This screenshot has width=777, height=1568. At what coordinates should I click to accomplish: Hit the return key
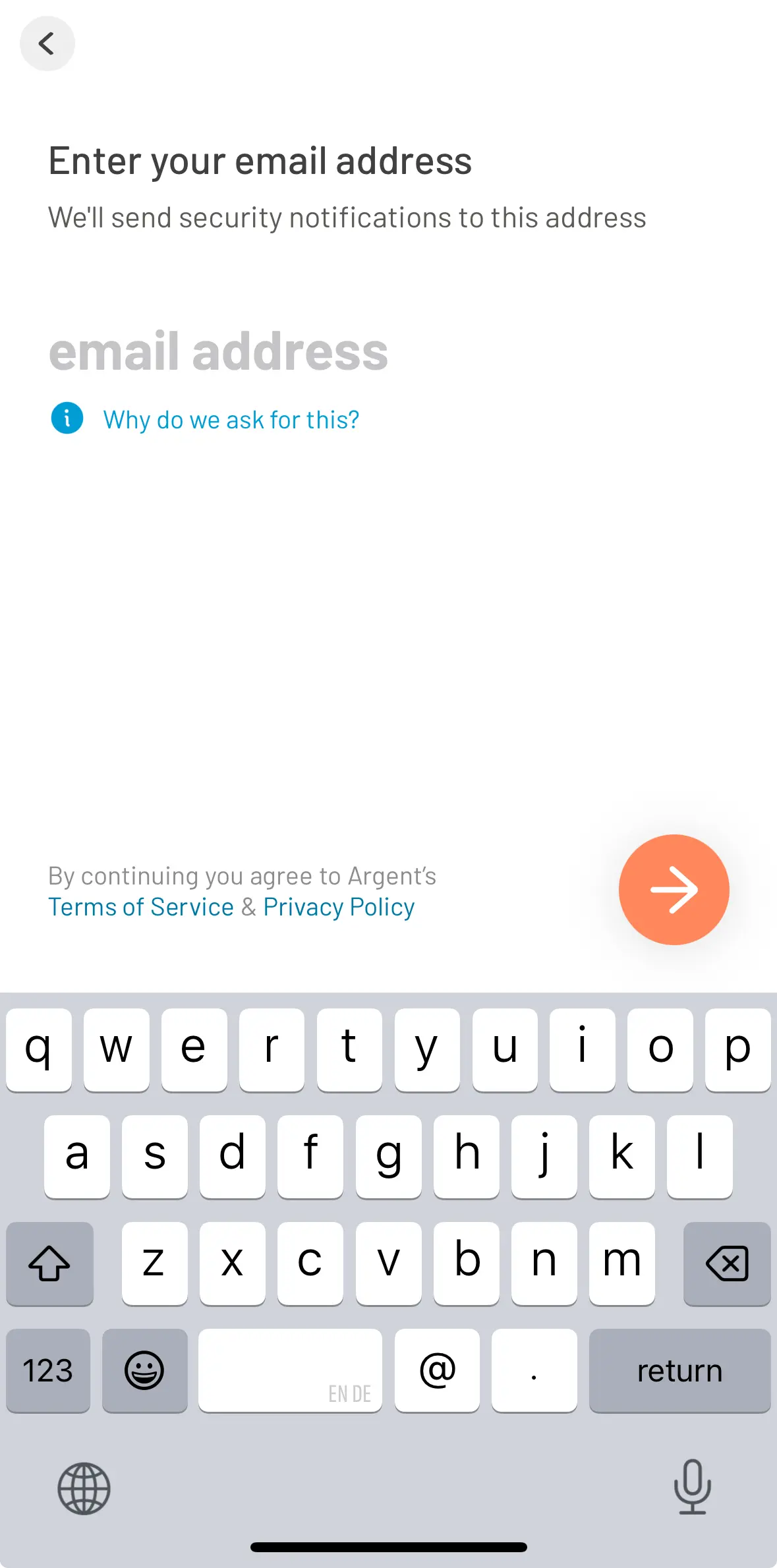679,1370
